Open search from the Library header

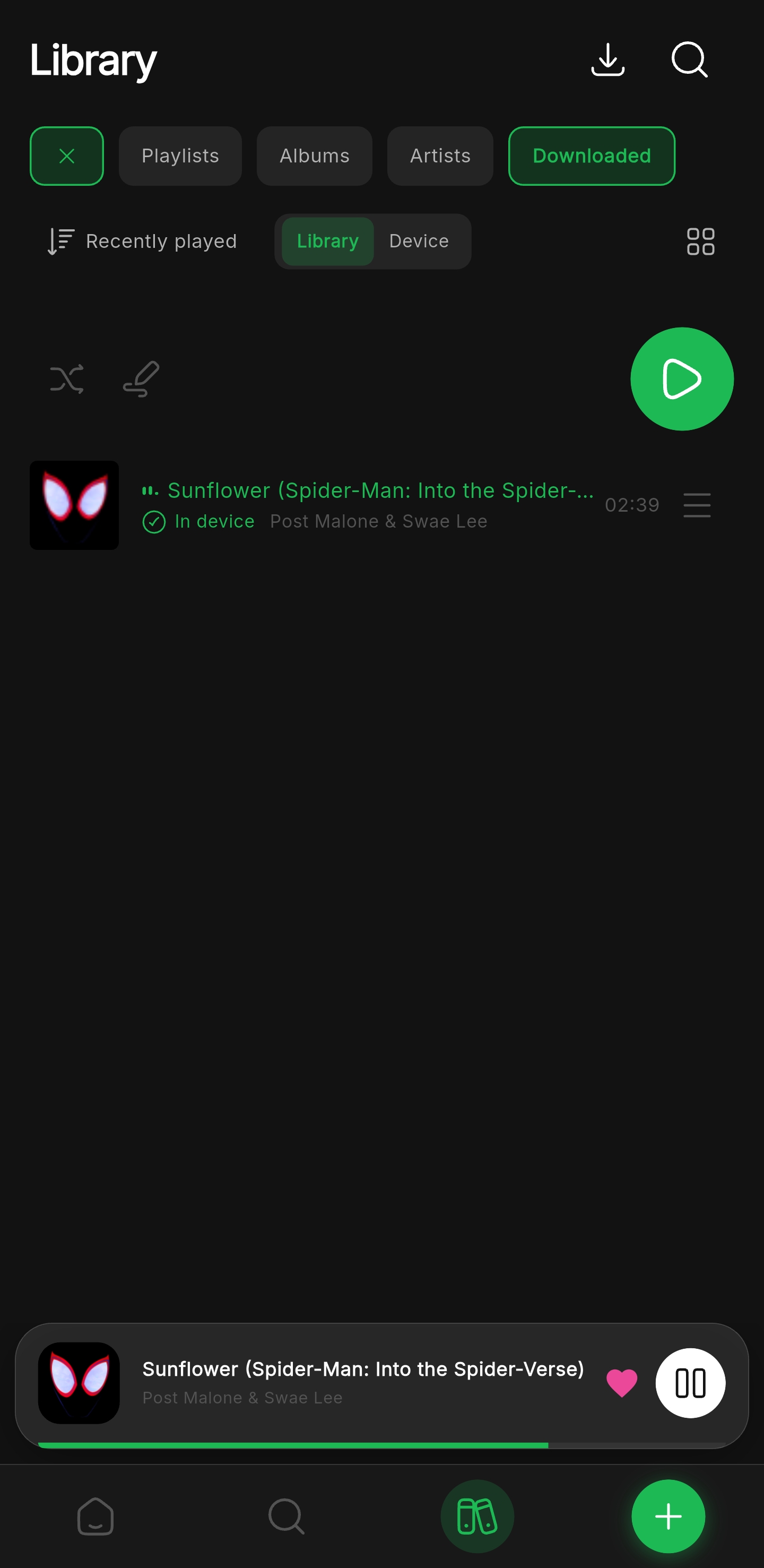click(689, 59)
